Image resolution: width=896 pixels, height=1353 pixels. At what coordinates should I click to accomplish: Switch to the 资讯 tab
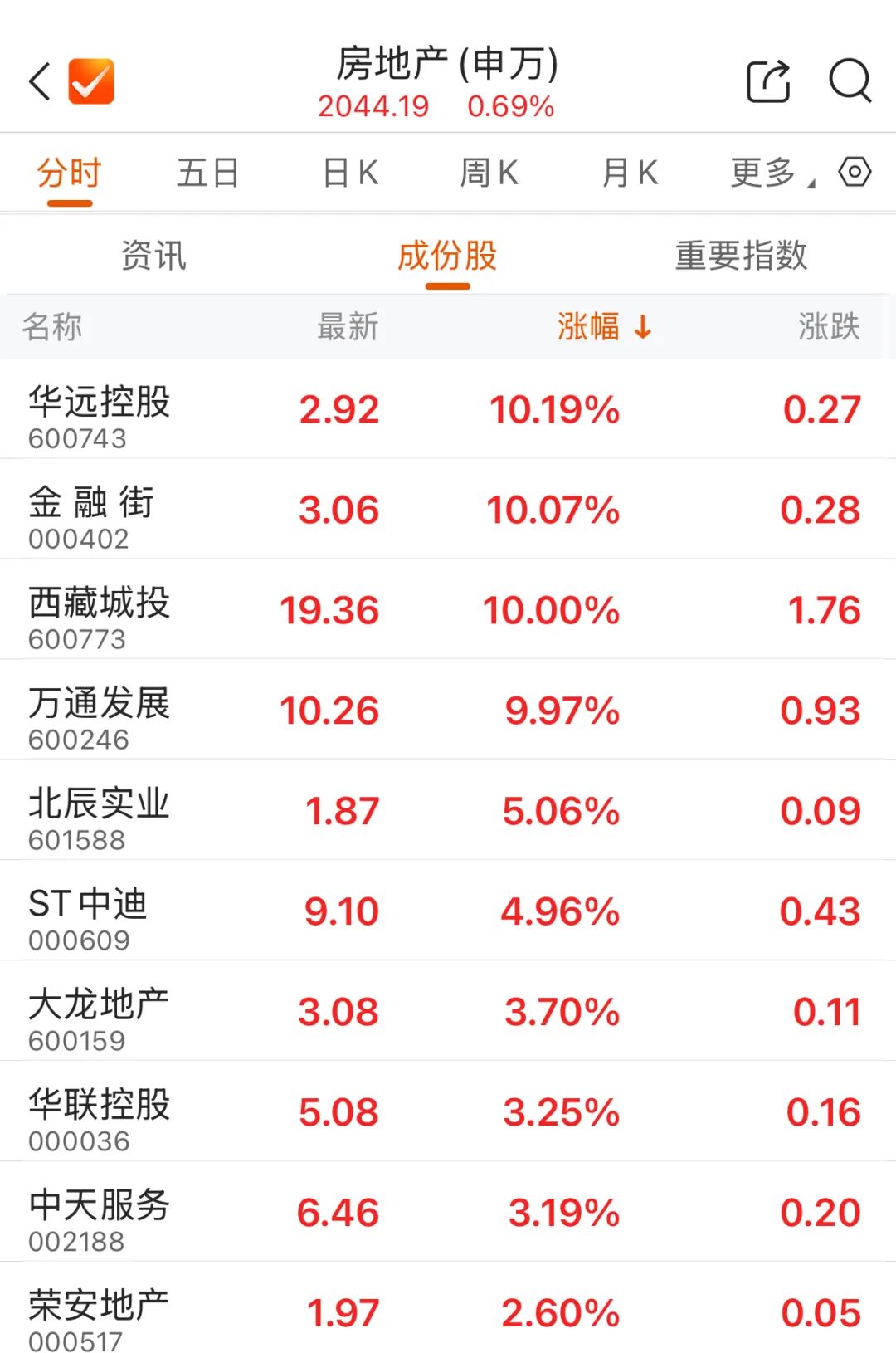153,256
